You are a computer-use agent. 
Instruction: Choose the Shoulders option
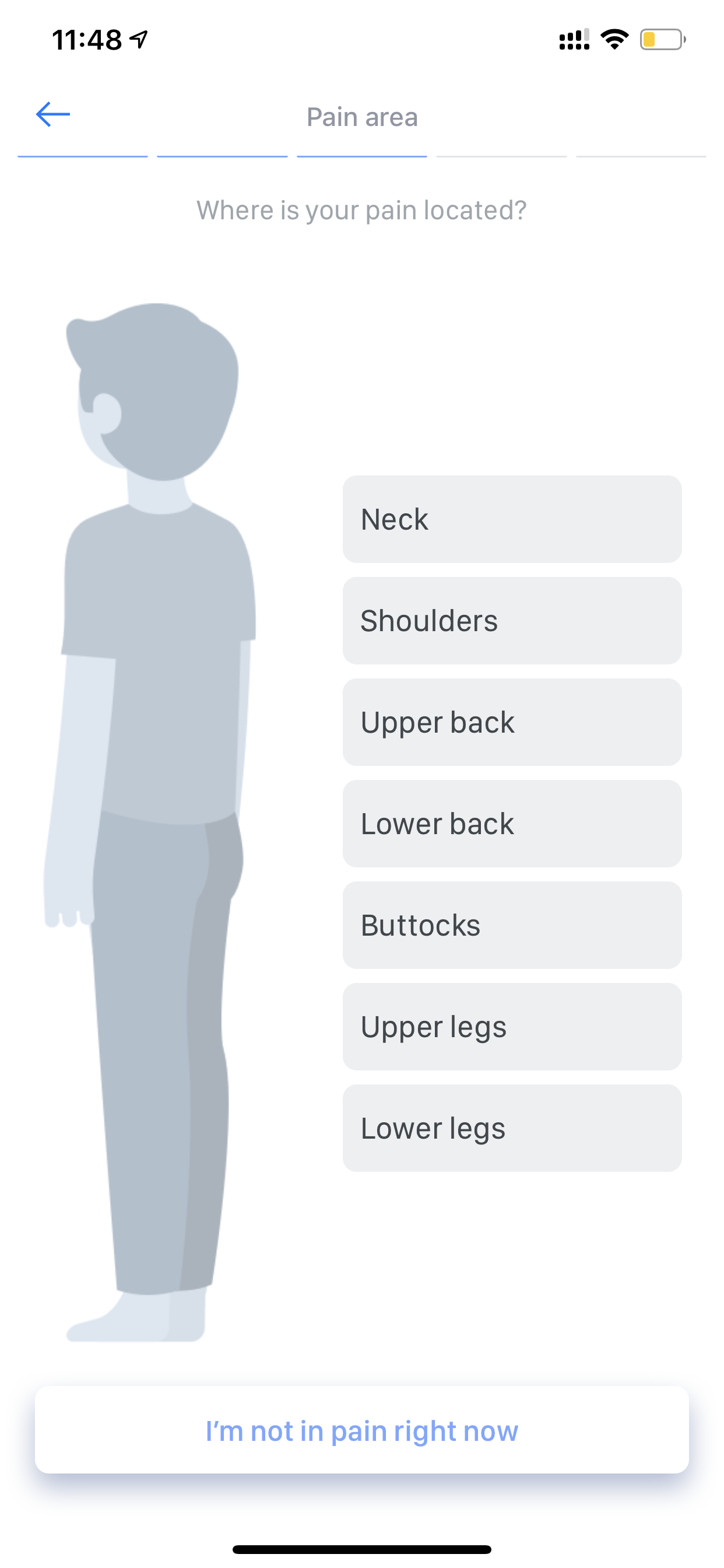pos(512,621)
